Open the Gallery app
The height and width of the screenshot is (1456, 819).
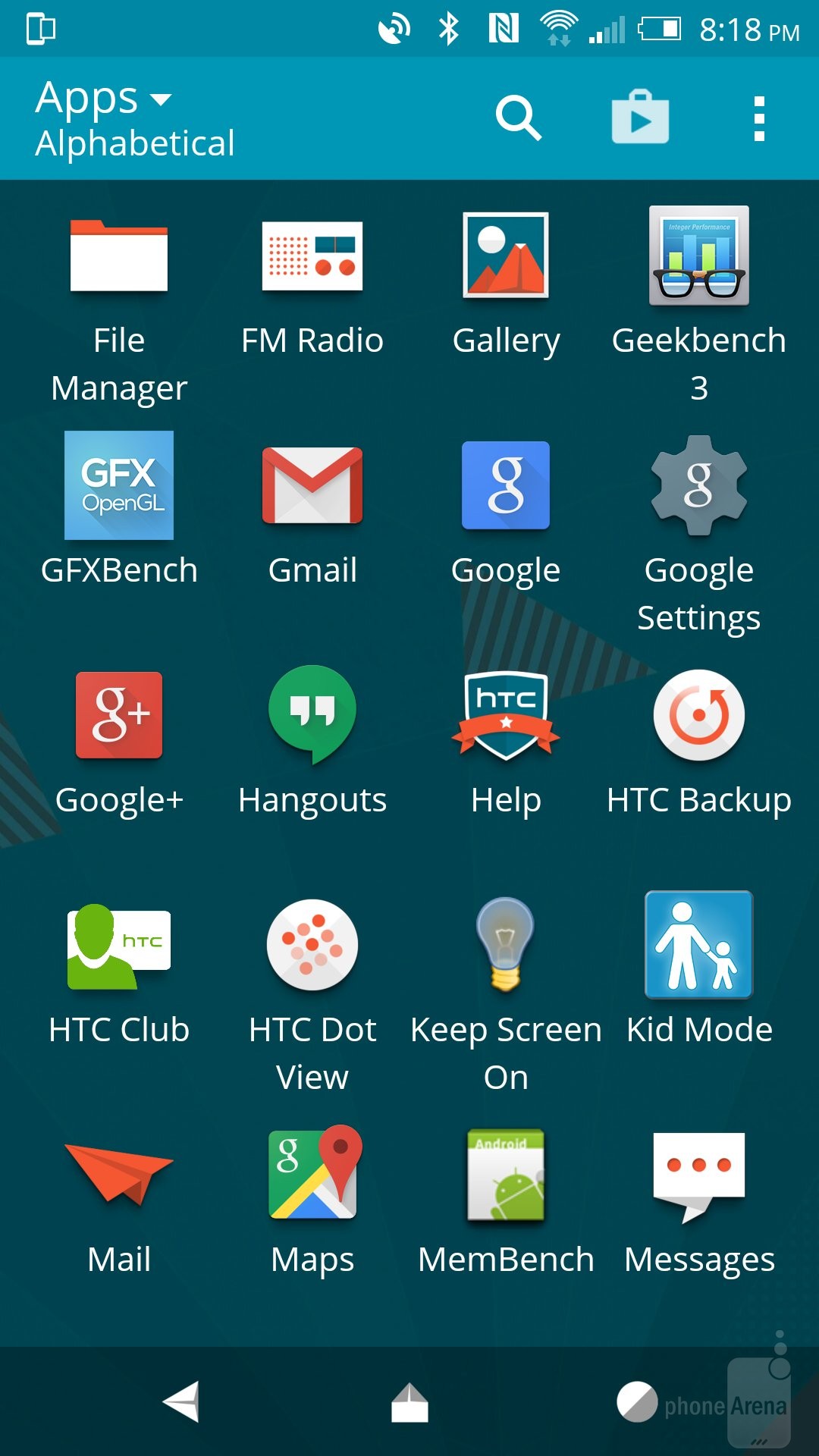(506, 256)
